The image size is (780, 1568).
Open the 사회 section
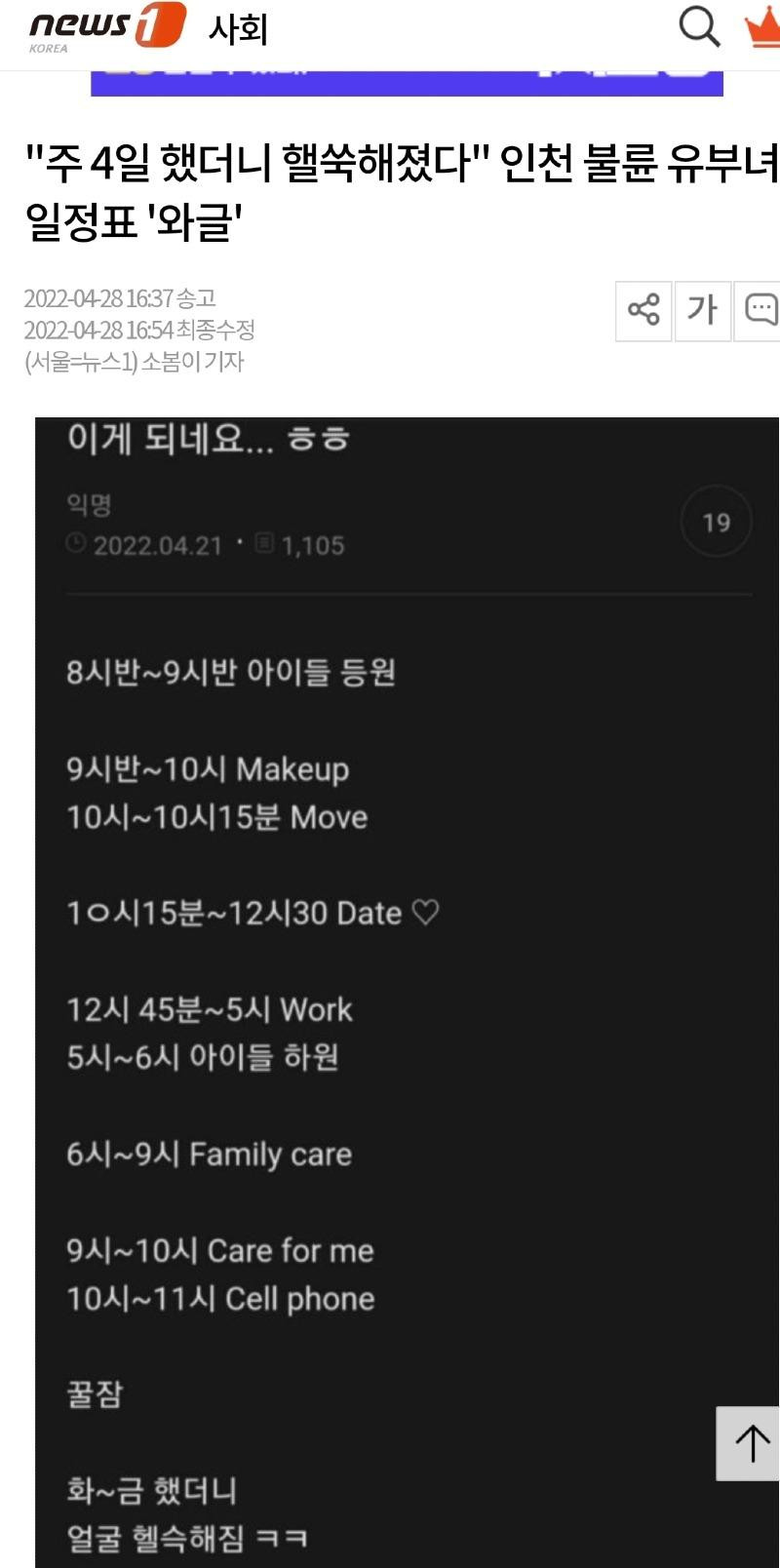237,28
